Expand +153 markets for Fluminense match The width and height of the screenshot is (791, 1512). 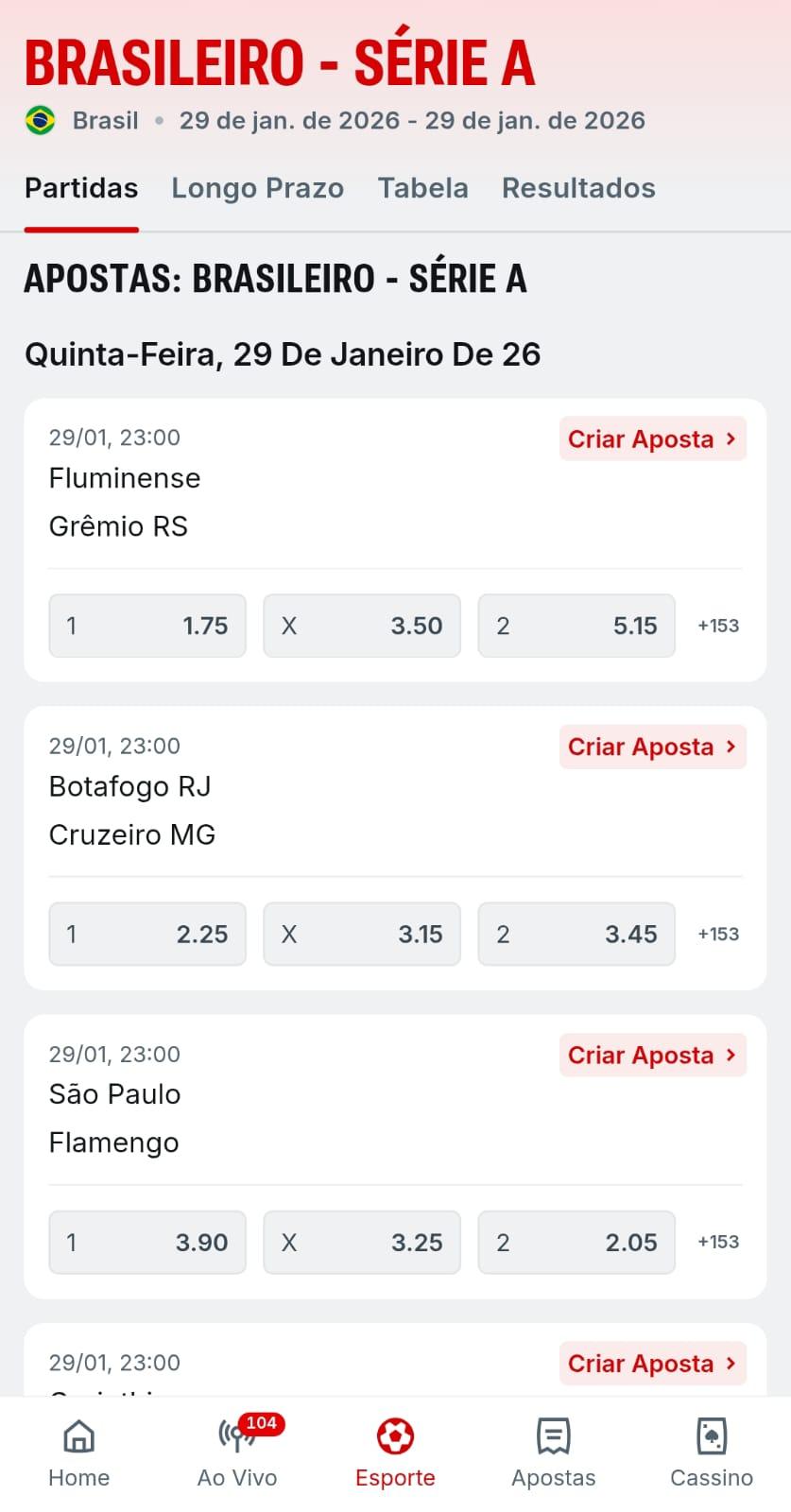pos(718,625)
